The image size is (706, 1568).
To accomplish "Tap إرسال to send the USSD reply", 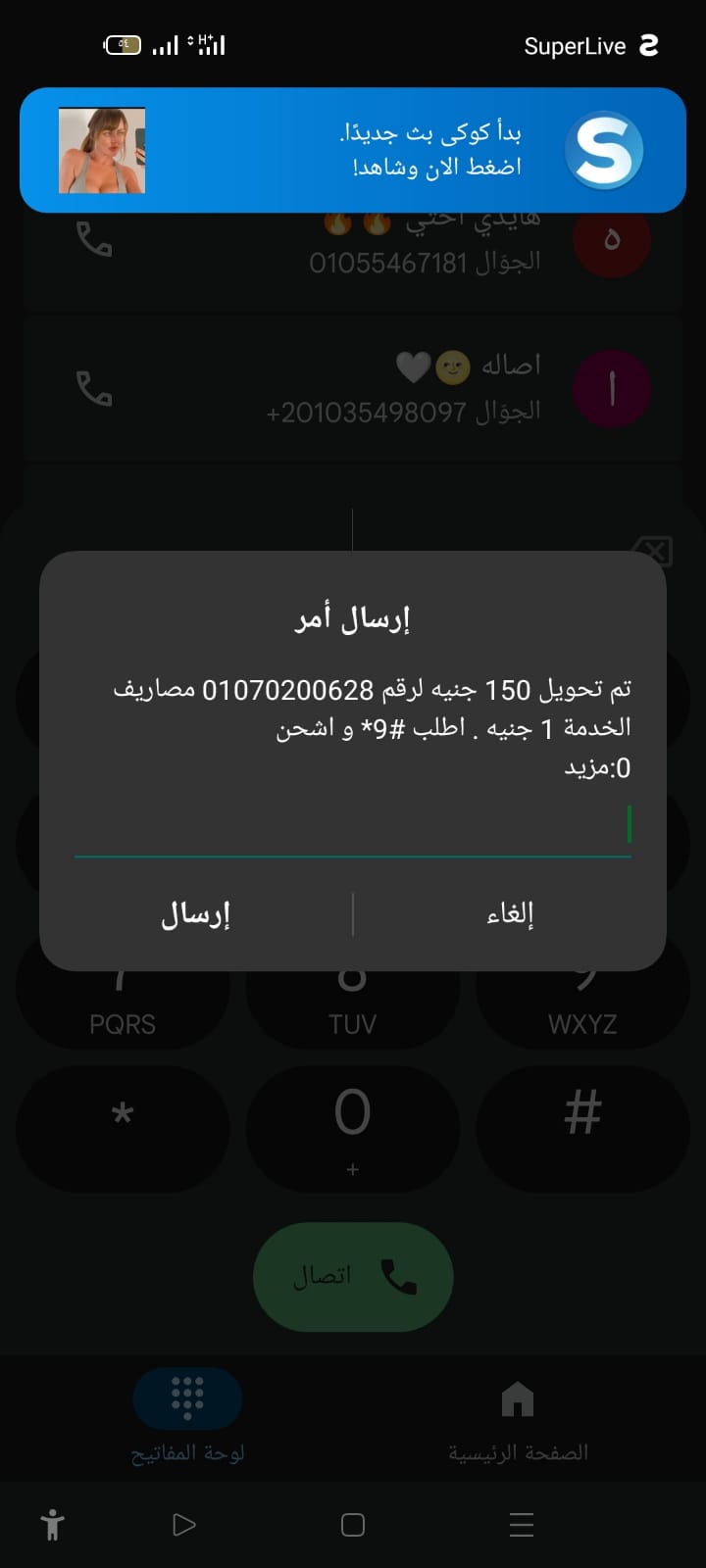I will point(196,914).
